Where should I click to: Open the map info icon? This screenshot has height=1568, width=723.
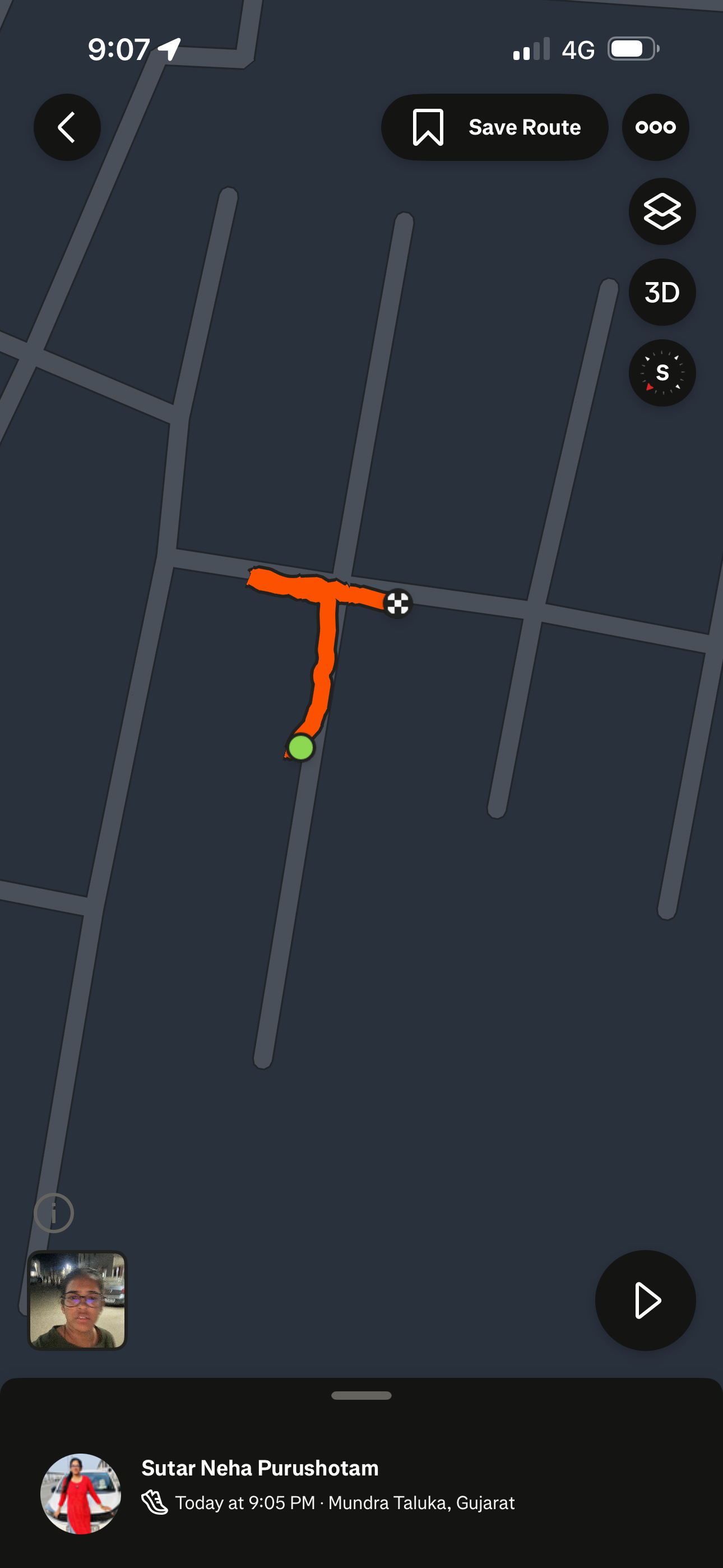point(54,1213)
